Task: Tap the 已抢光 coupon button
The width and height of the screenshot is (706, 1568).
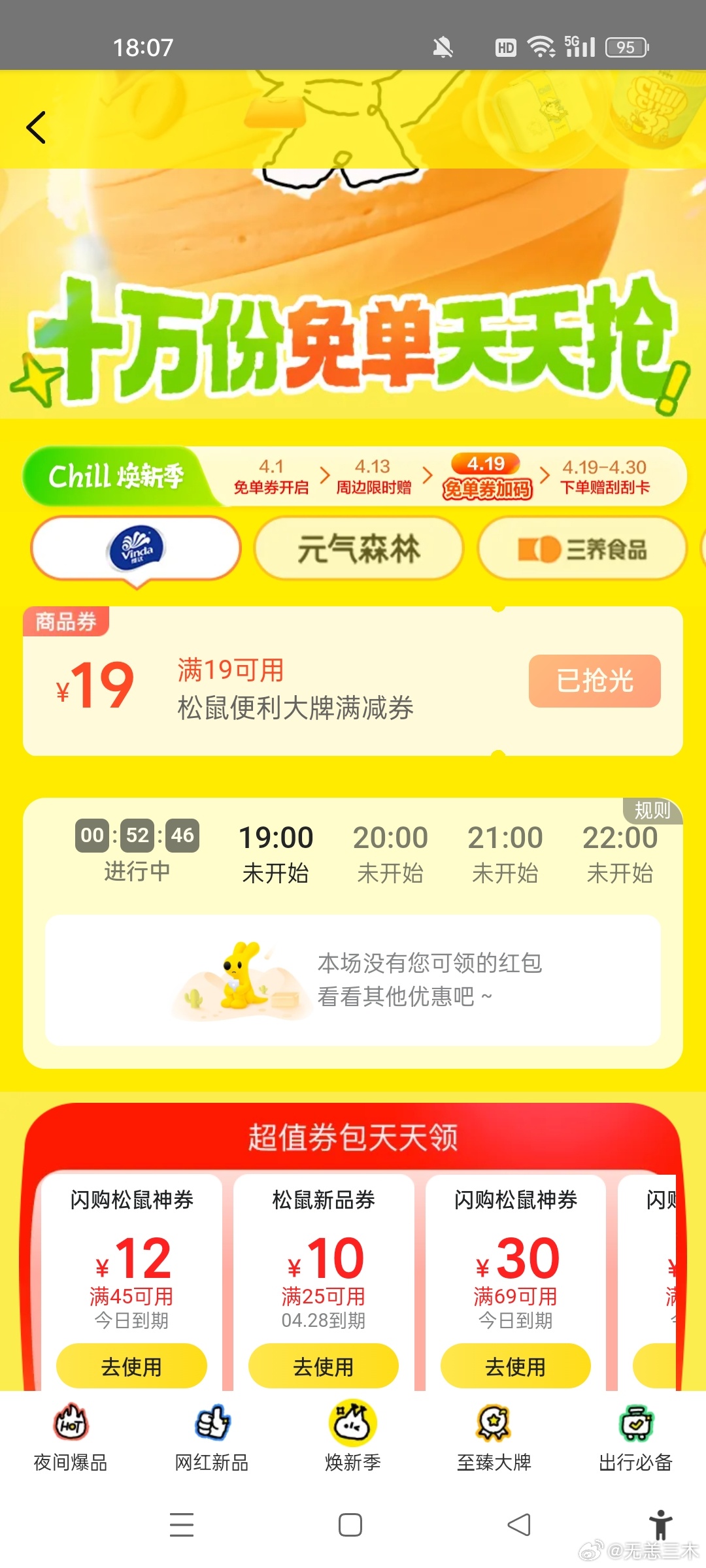Action: (x=594, y=681)
